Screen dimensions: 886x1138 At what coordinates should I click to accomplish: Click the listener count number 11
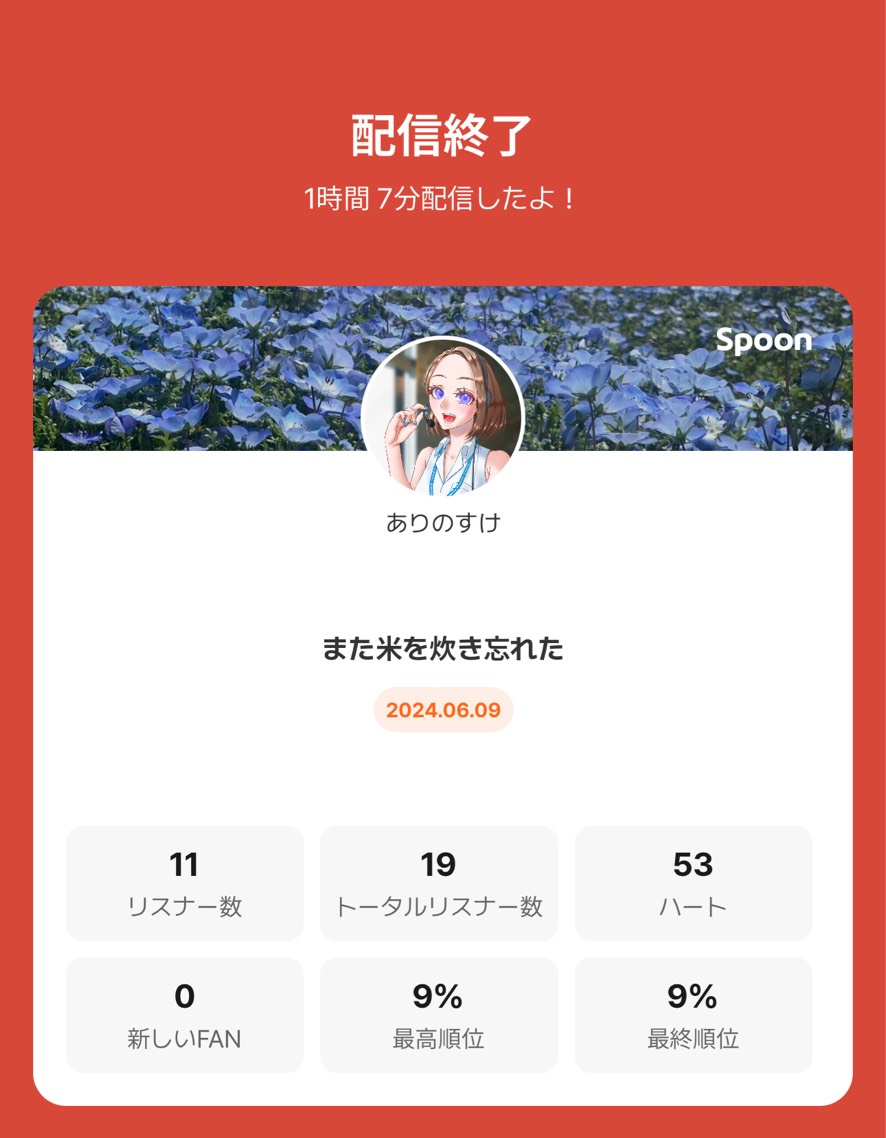(184, 865)
